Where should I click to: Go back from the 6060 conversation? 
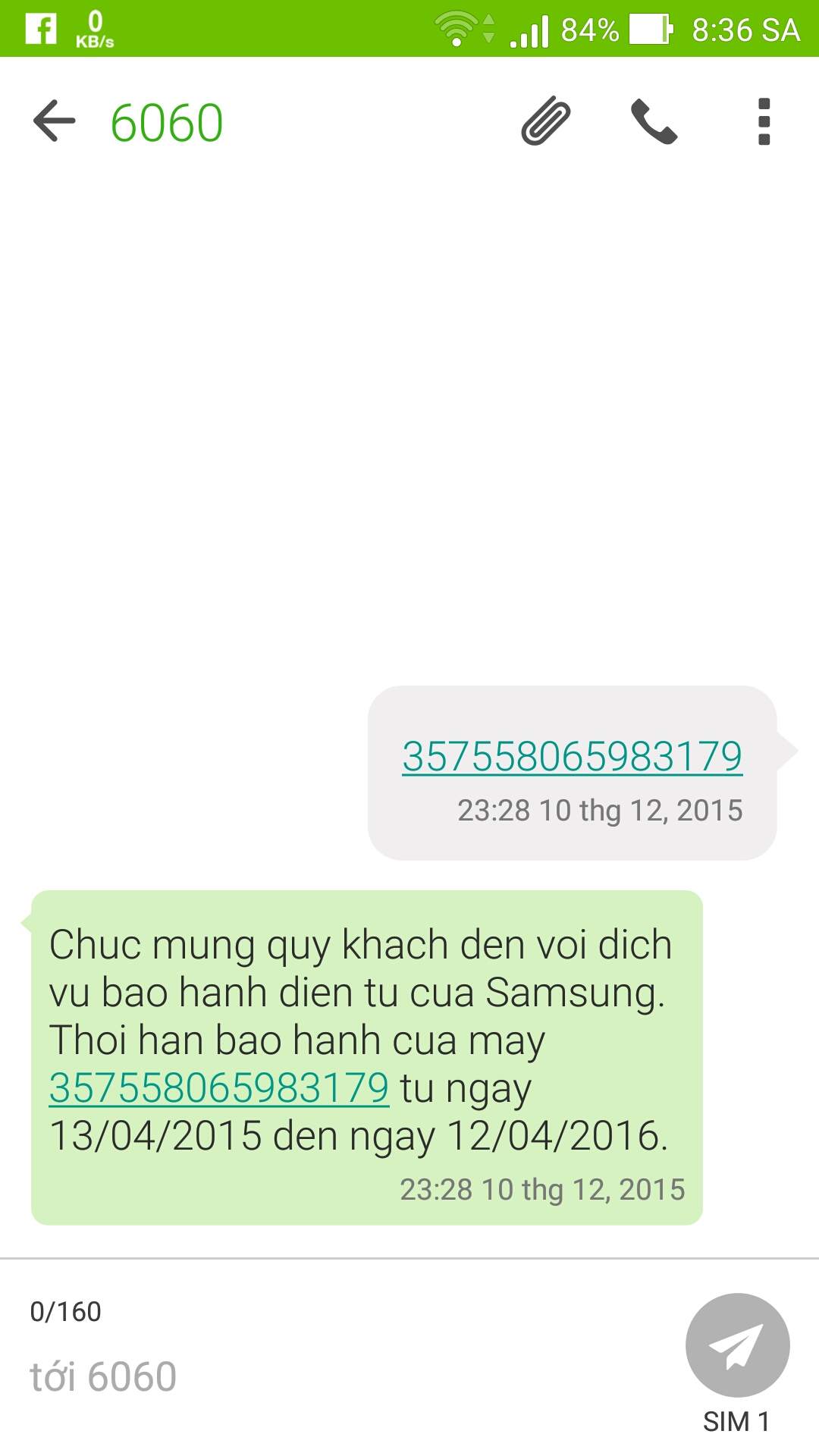tap(55, 121)
